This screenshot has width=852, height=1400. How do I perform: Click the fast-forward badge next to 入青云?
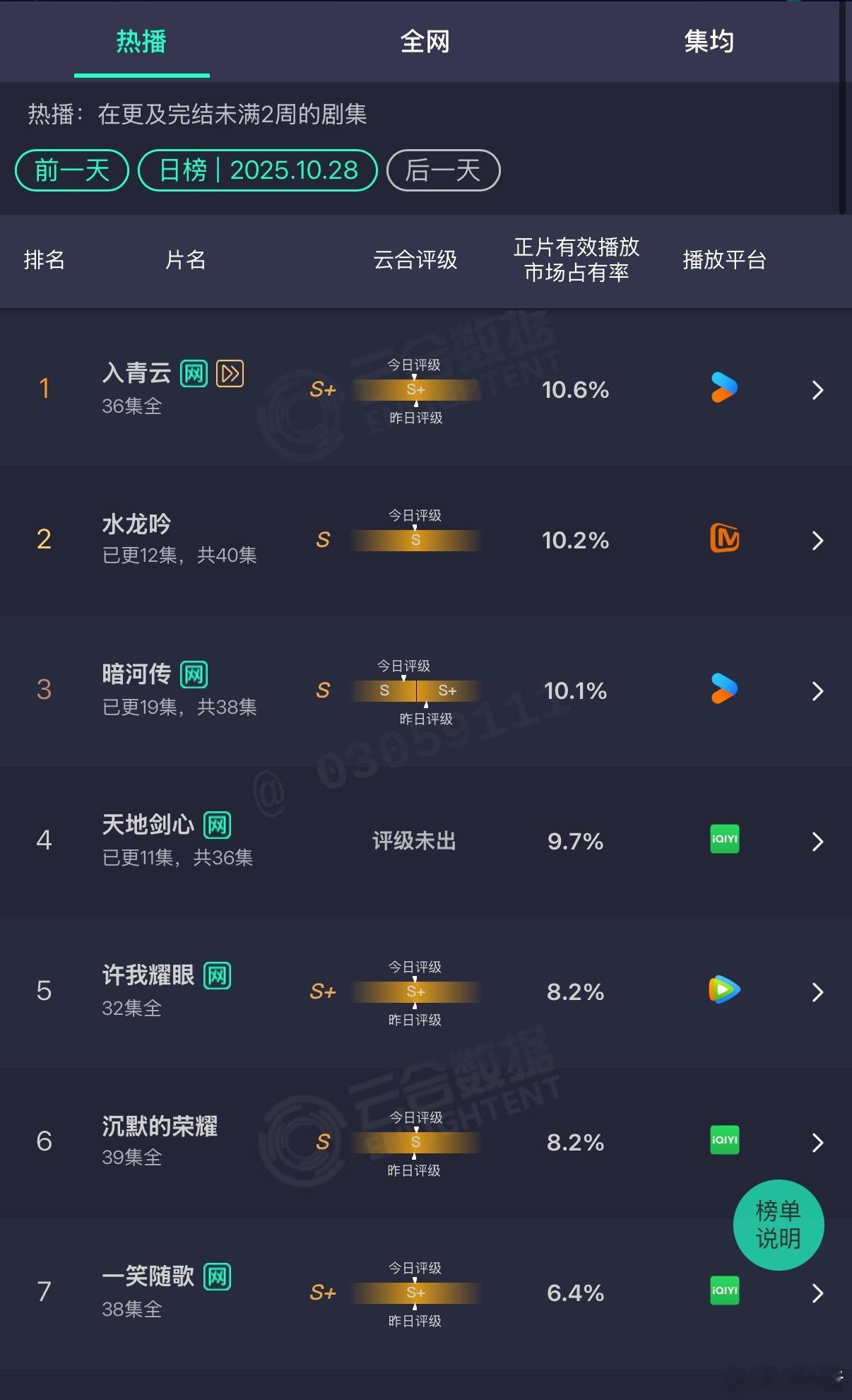click(229, 374)
